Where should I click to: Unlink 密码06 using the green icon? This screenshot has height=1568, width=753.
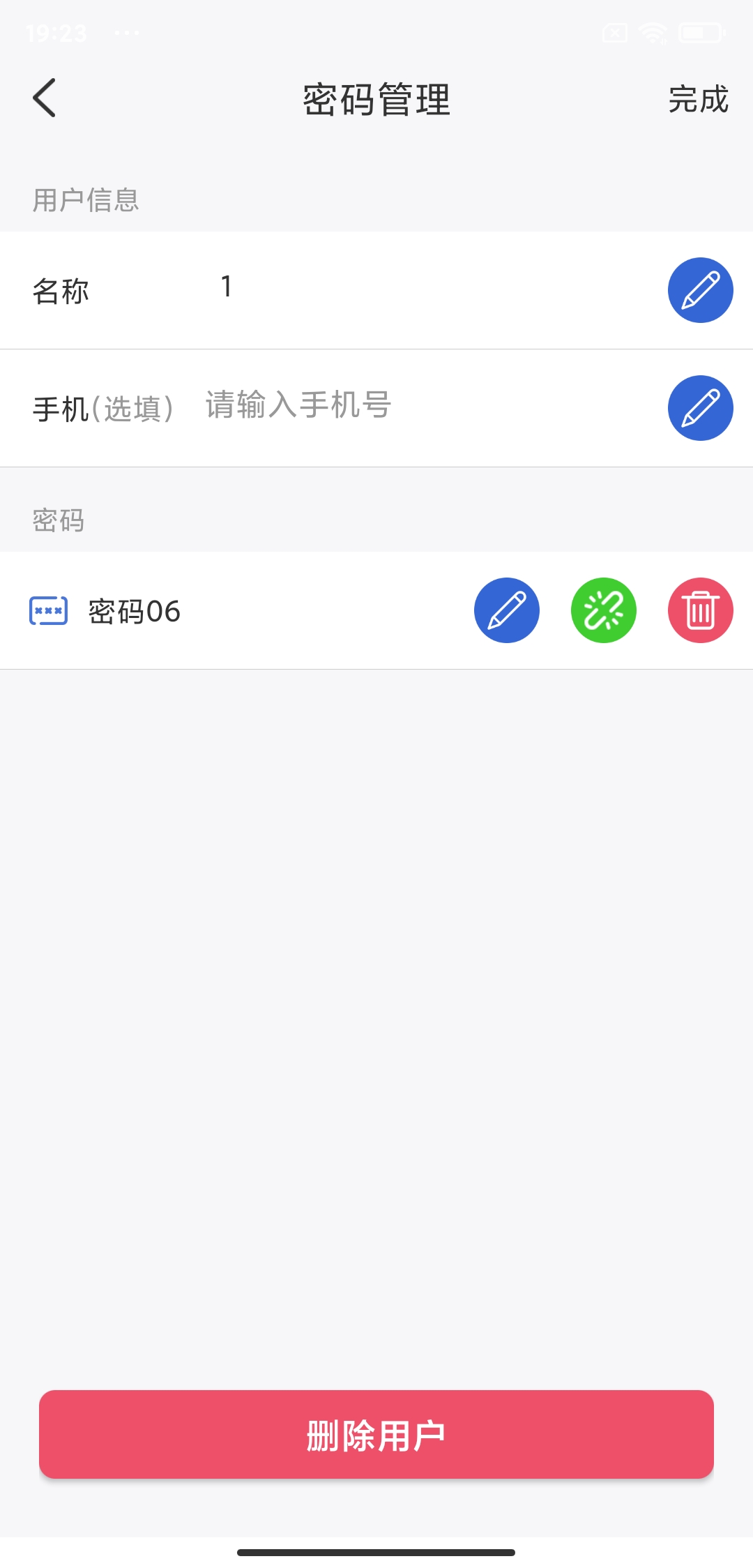604,610
